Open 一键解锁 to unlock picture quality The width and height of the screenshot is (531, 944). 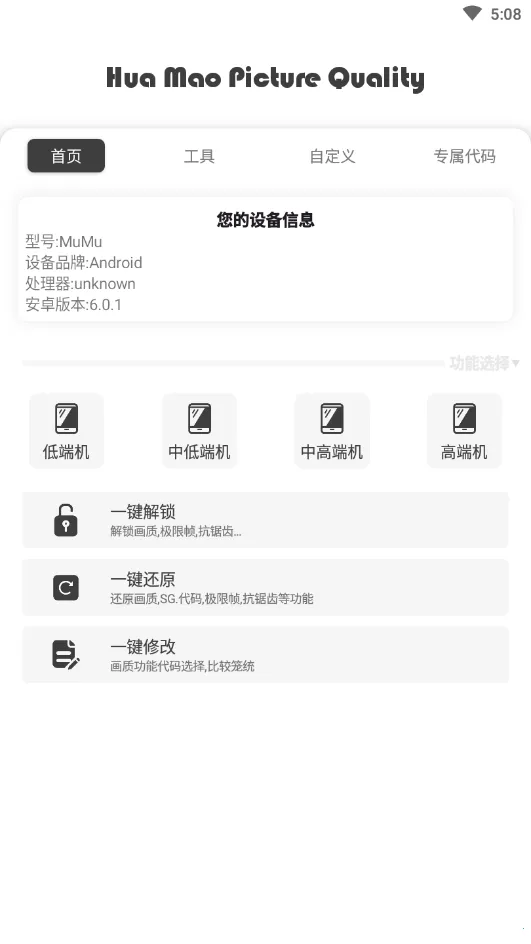pyautogui.click(x=266, y=520)
